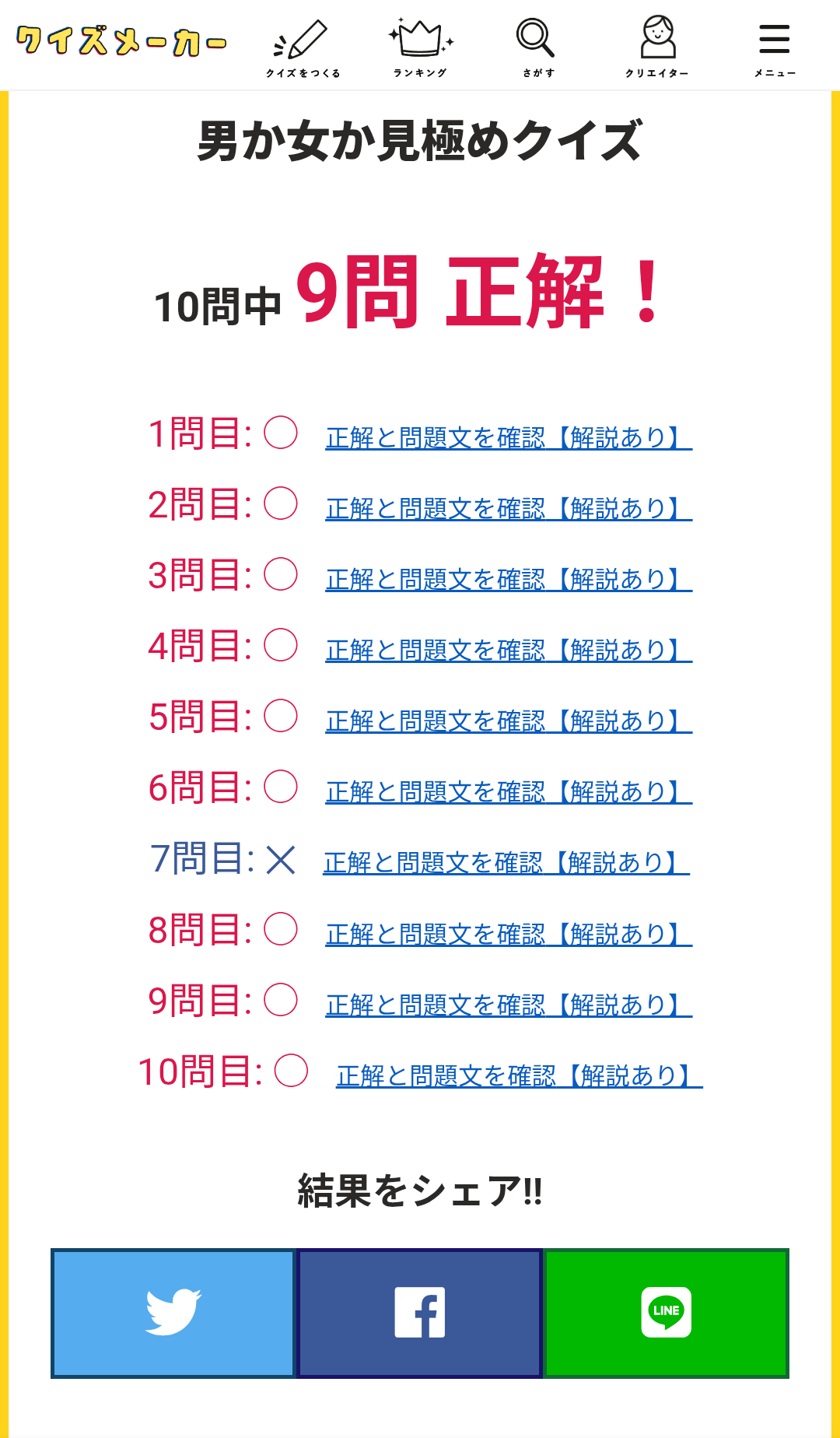Viewport: 840px width, 1438px height.
Task: Check the answer for 5問目
Action: point(509,721)
